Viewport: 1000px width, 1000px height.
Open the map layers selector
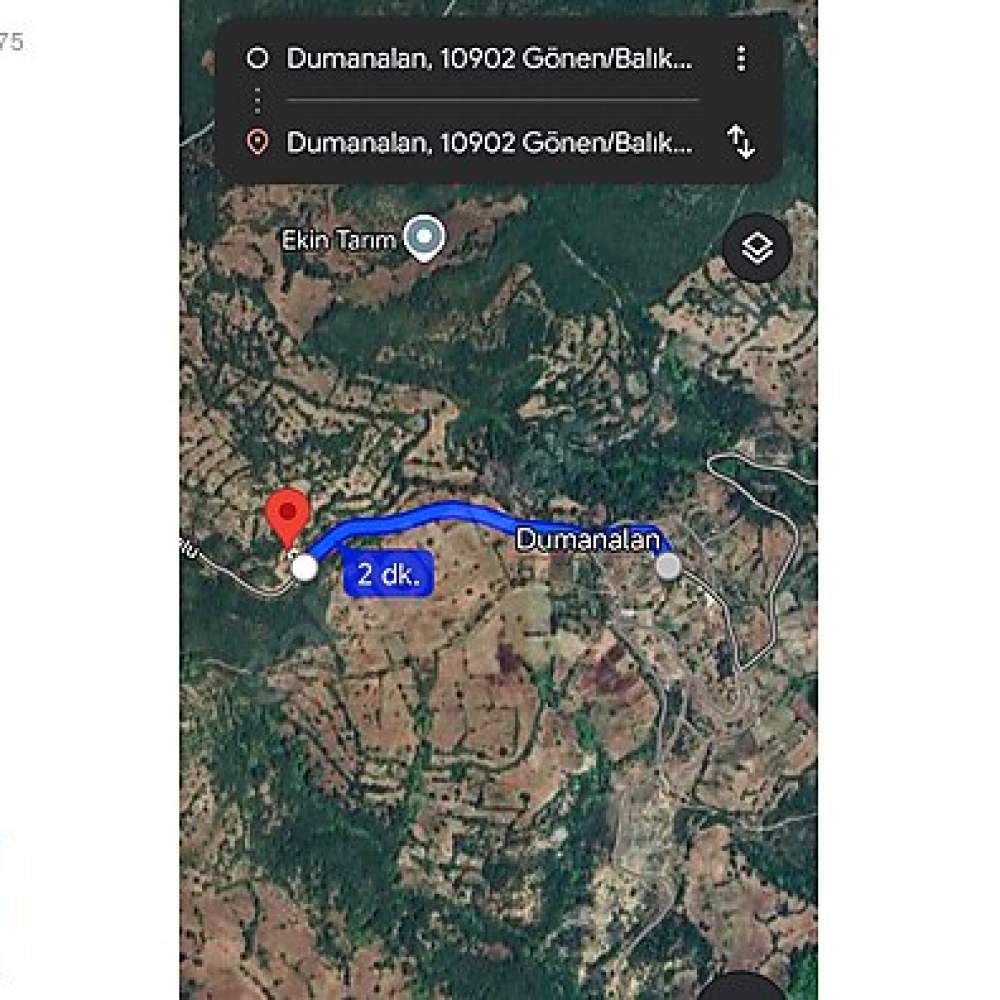[757, 246]
